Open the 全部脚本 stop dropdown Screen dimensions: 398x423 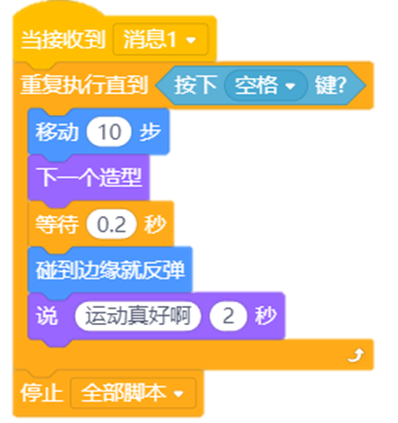point(133,393)
